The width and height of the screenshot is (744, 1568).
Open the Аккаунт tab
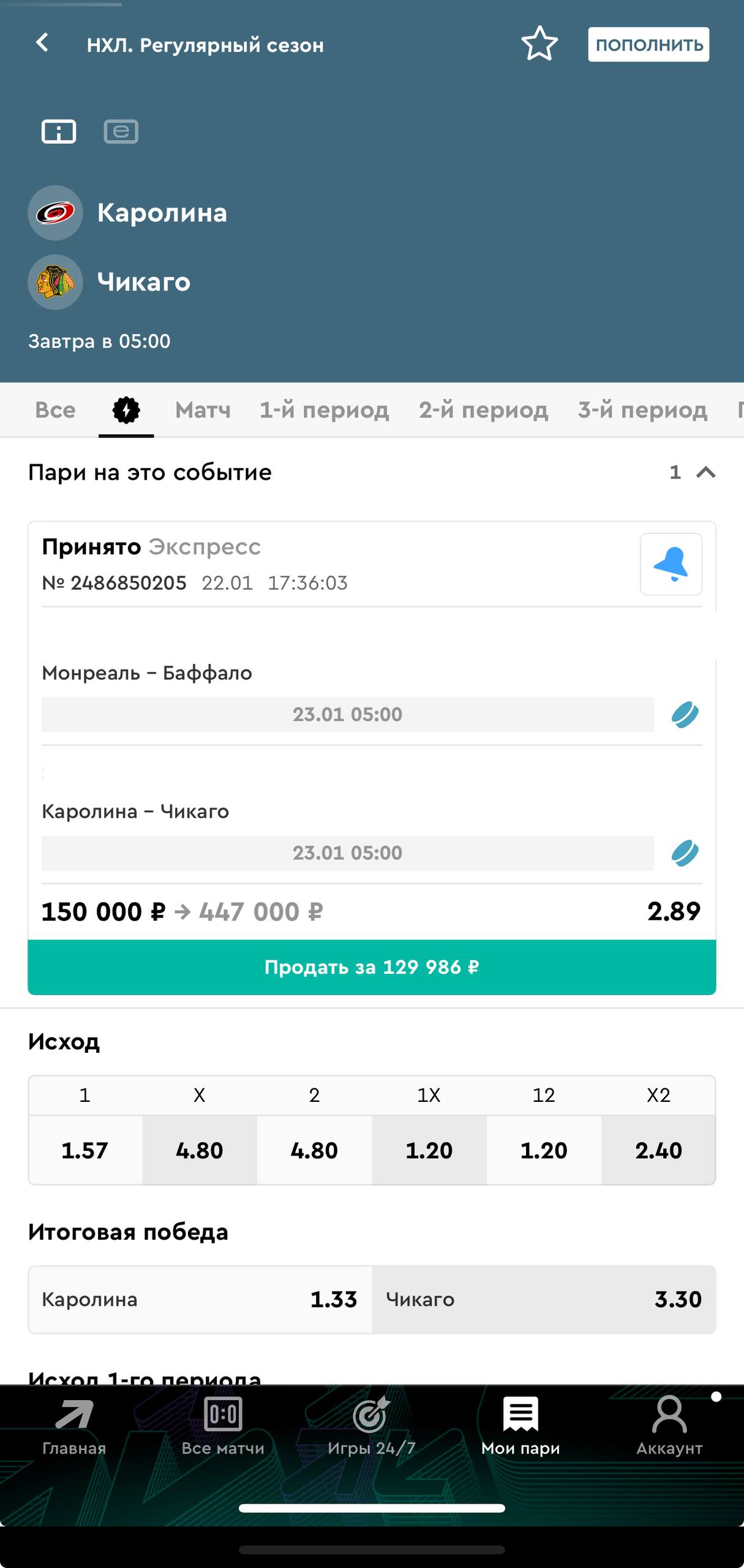pos(669,1427)
